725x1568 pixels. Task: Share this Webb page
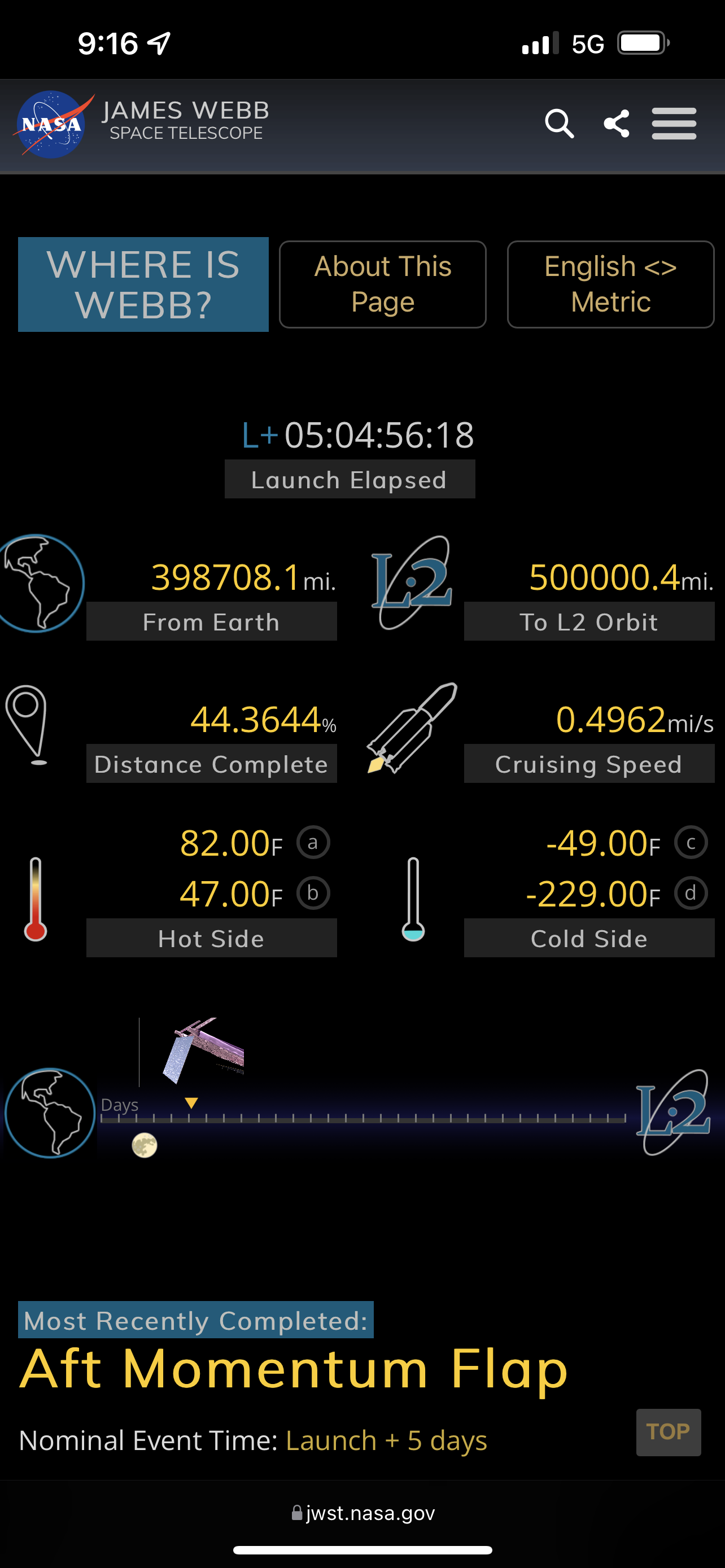[x=616, y=124]
